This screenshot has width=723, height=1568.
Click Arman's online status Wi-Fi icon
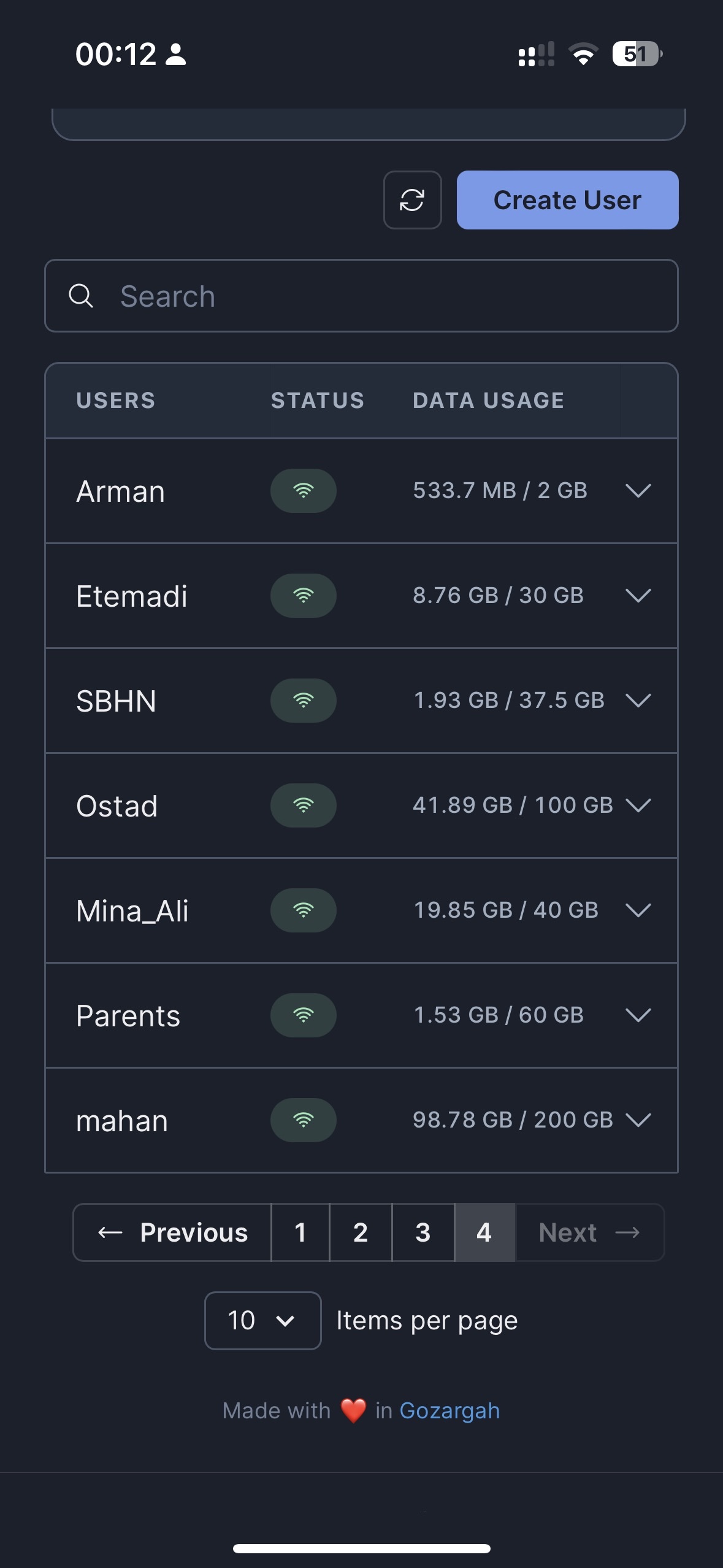tap(304, 490)
